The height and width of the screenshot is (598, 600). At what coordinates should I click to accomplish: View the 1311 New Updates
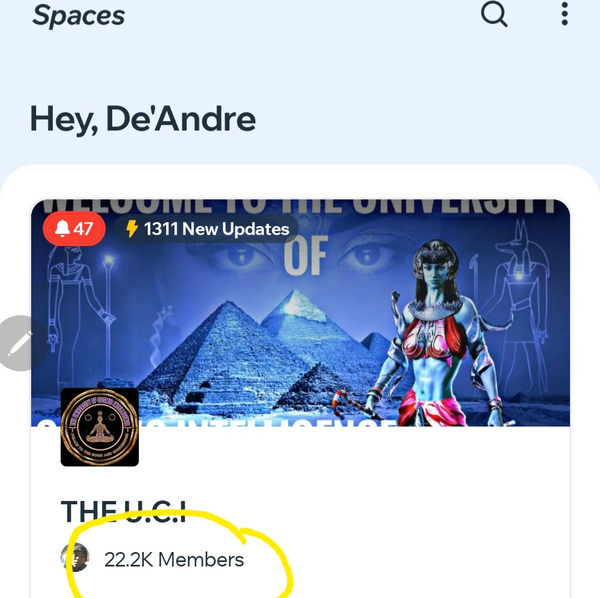207,229
